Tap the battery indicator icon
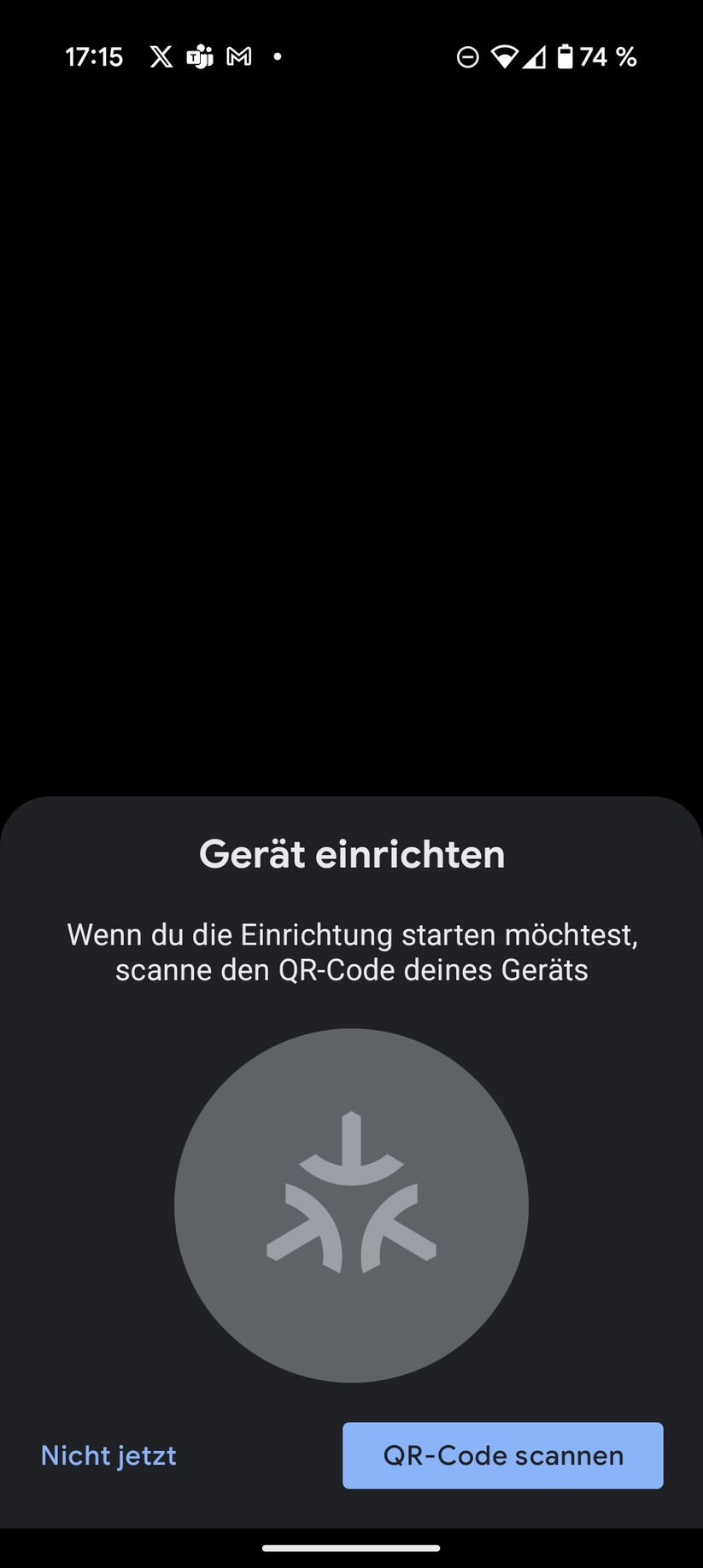The width and height of the screenshot is (703, 1568). pos(565,56)
